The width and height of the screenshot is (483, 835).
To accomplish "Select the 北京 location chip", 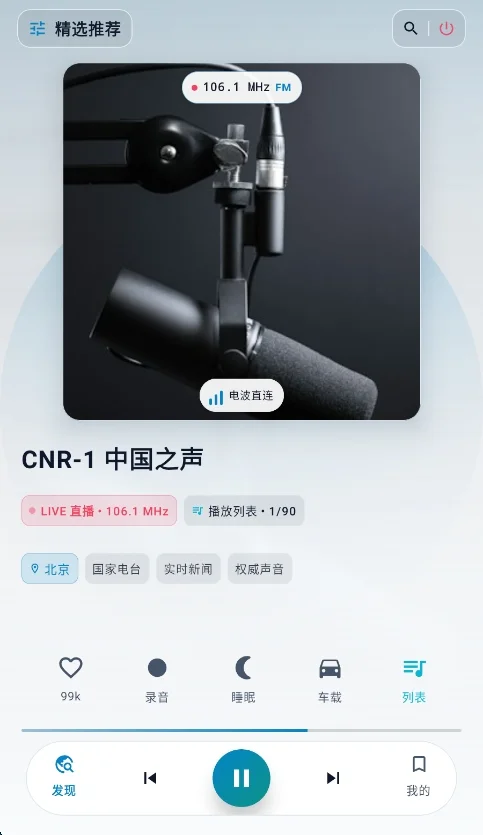I will (50, 569).
